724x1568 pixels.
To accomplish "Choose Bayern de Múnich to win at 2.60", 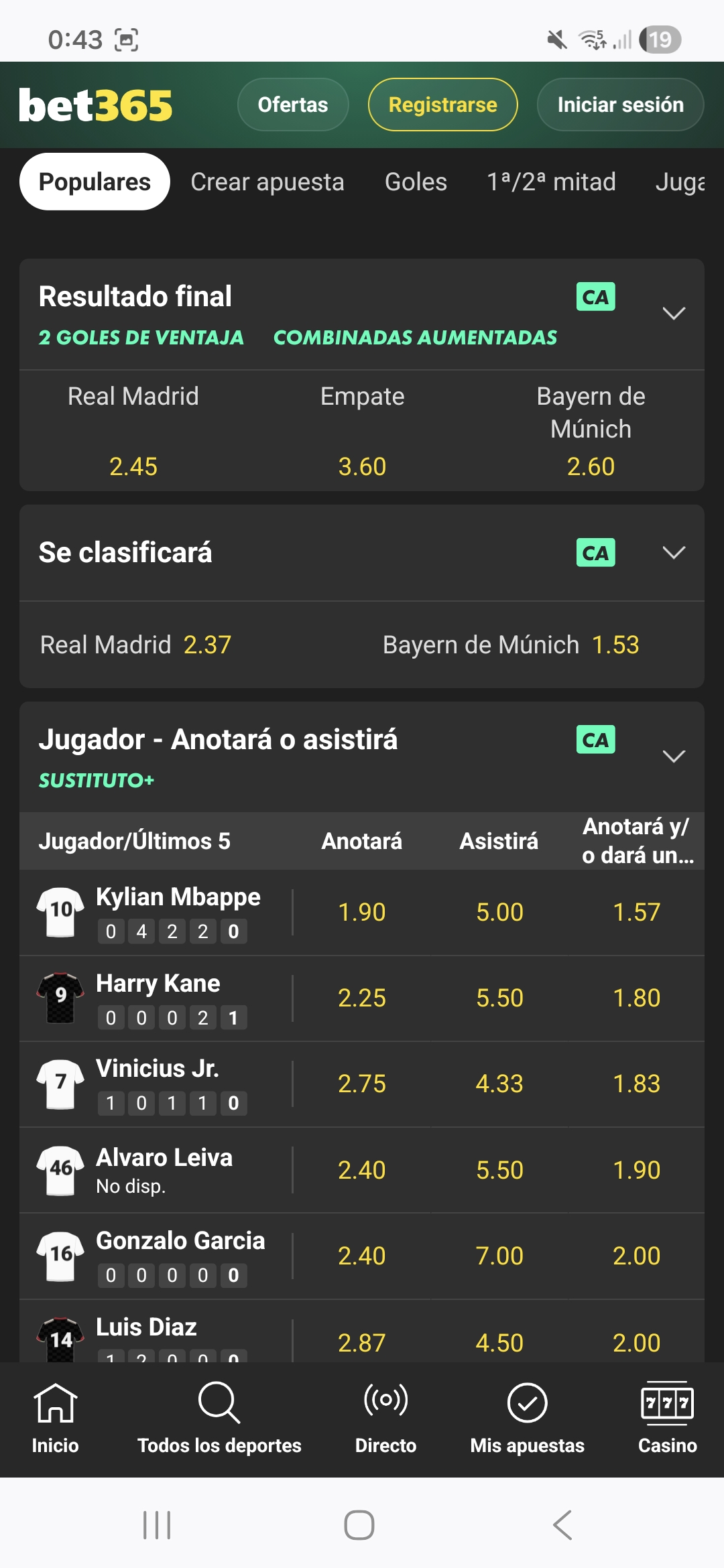I will (591, 466).
